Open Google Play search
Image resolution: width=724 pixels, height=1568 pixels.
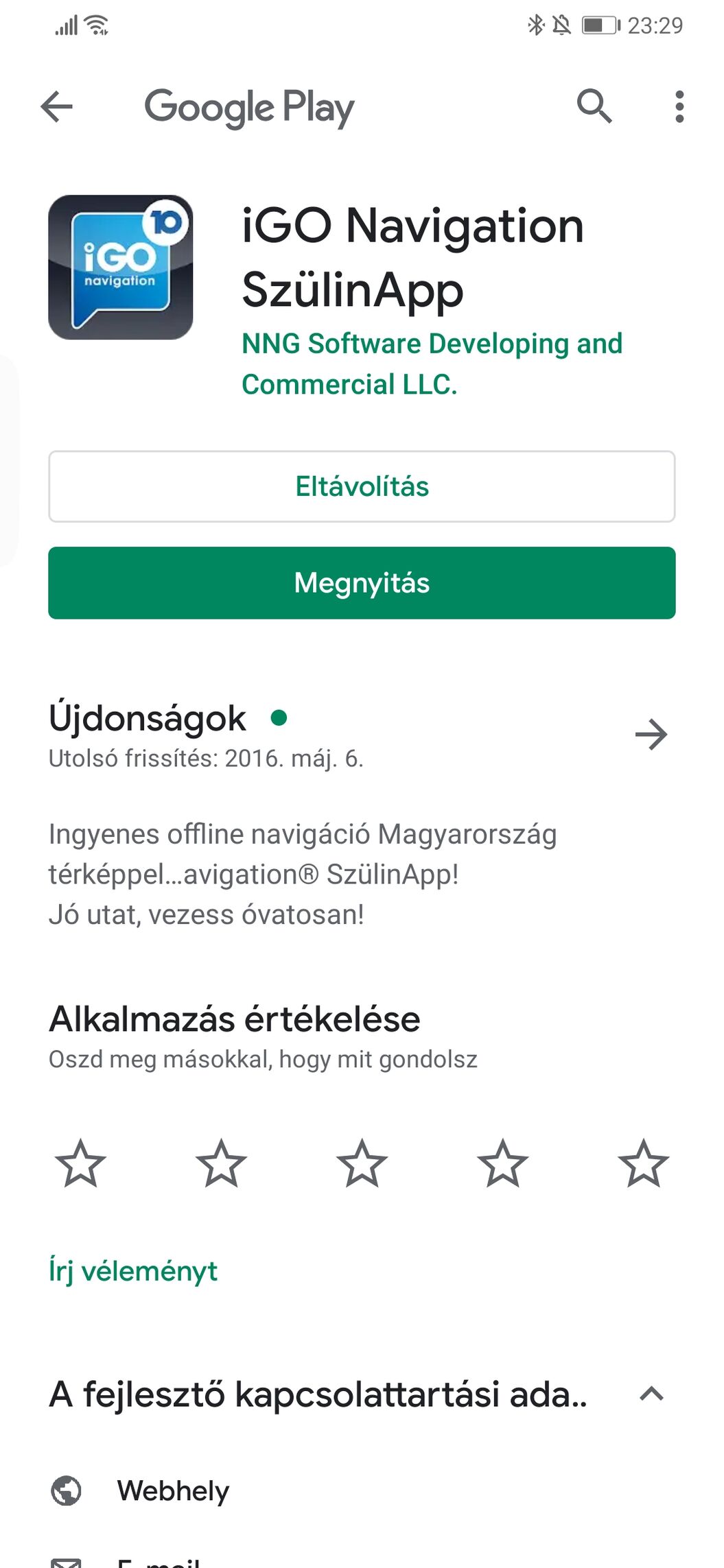click(x=594, y=106)
